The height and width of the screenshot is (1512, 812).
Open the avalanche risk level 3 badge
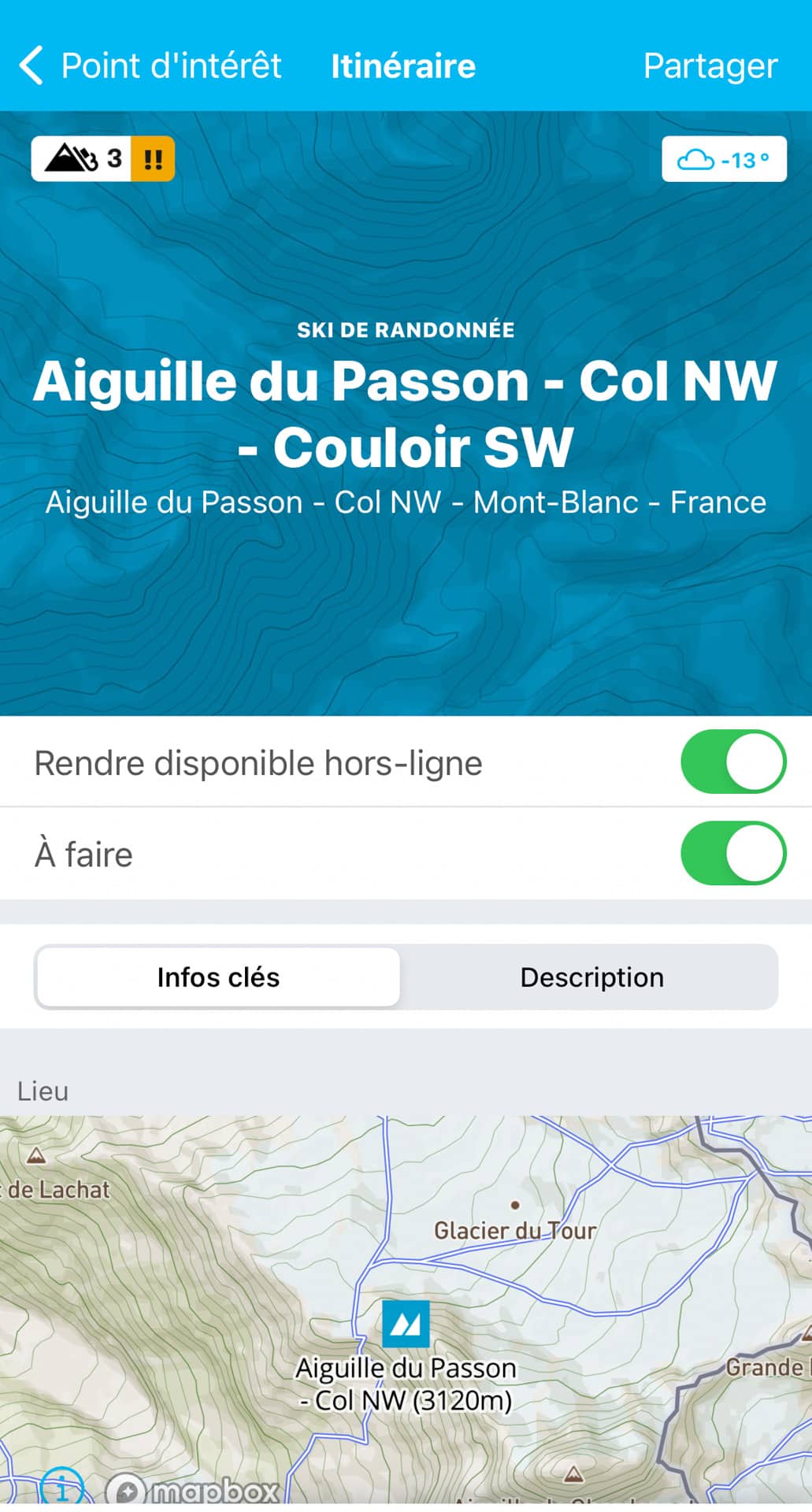[x=102, y=159]
